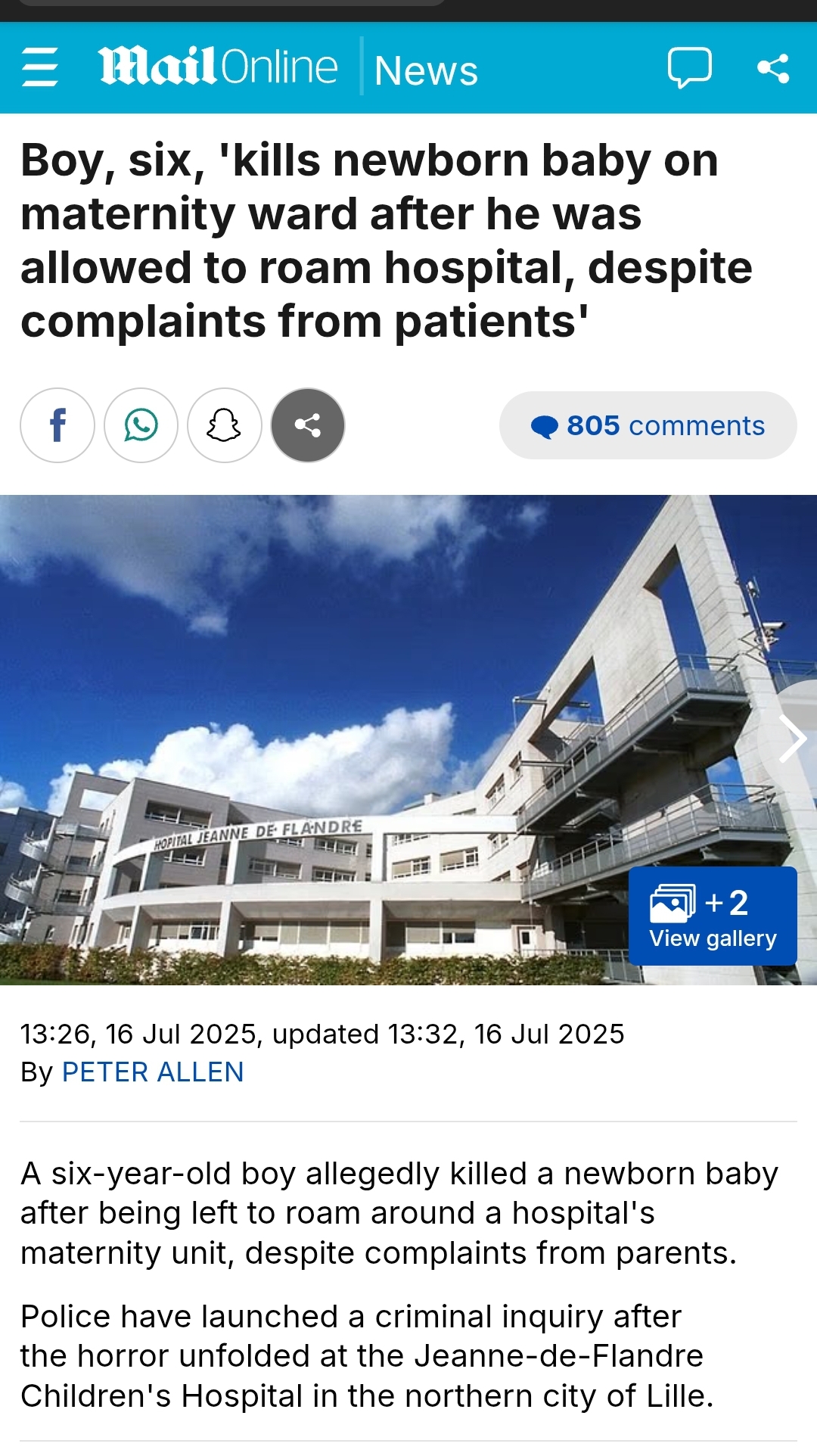View the 805 comments

(x=648, y=425)
